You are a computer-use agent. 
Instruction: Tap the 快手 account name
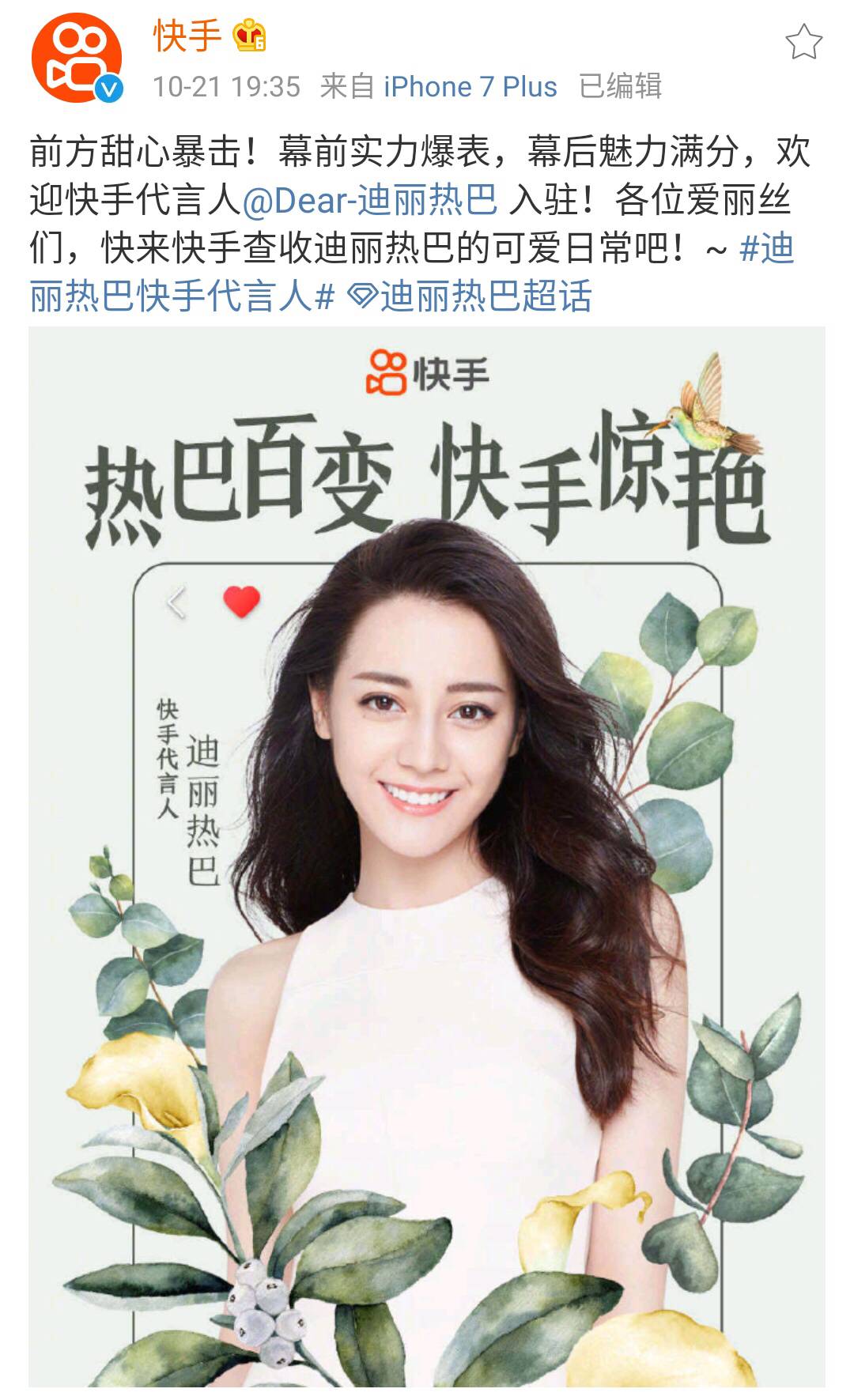point(187,36)
